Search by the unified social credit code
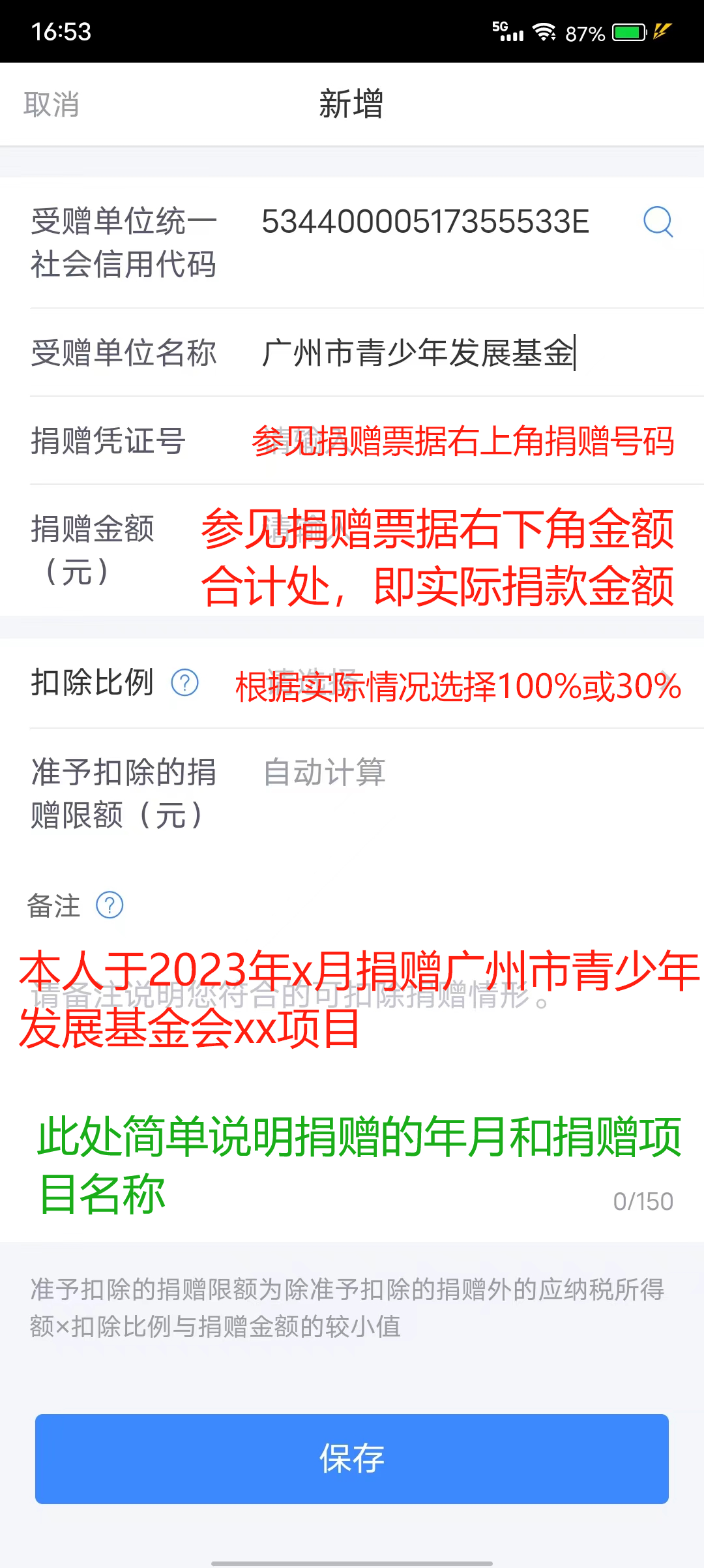The image size is (704, 1568). (658, 222)
